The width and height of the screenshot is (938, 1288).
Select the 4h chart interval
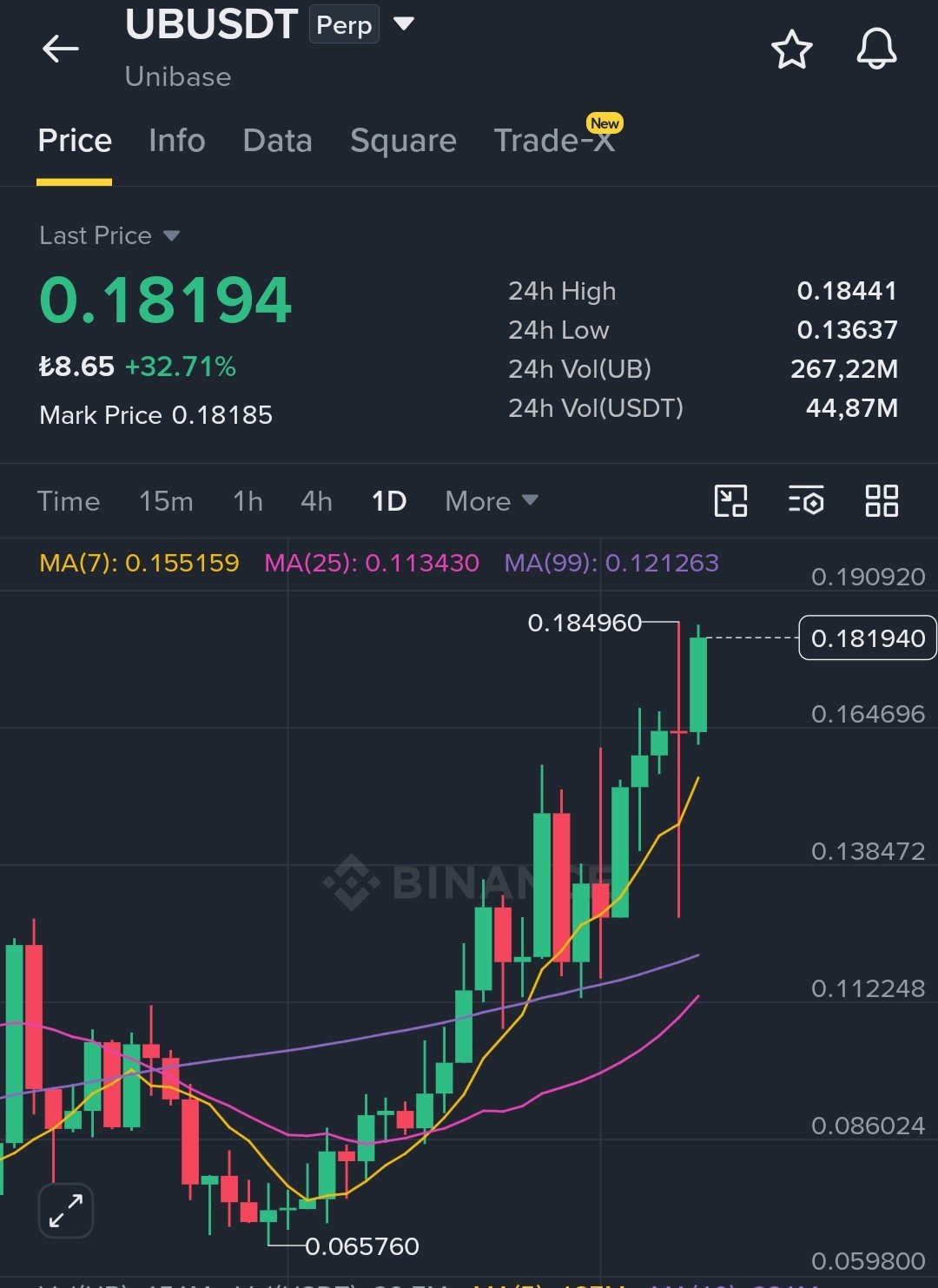pyautogui.click(x=316, y=501)
